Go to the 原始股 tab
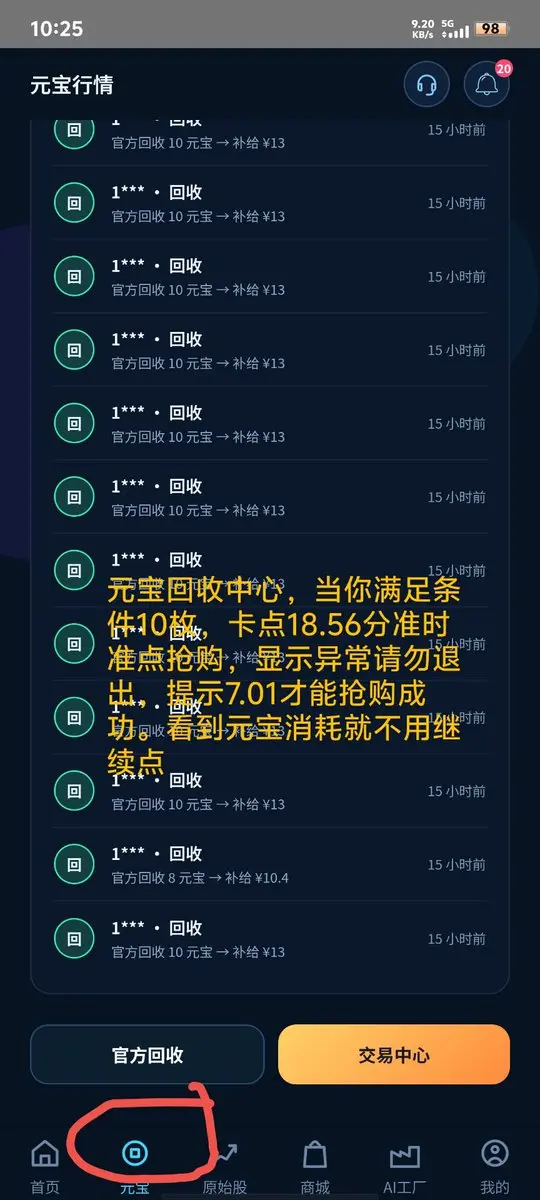The width and height of the screenshot is (540, 1200). [x=225, y=1166]
